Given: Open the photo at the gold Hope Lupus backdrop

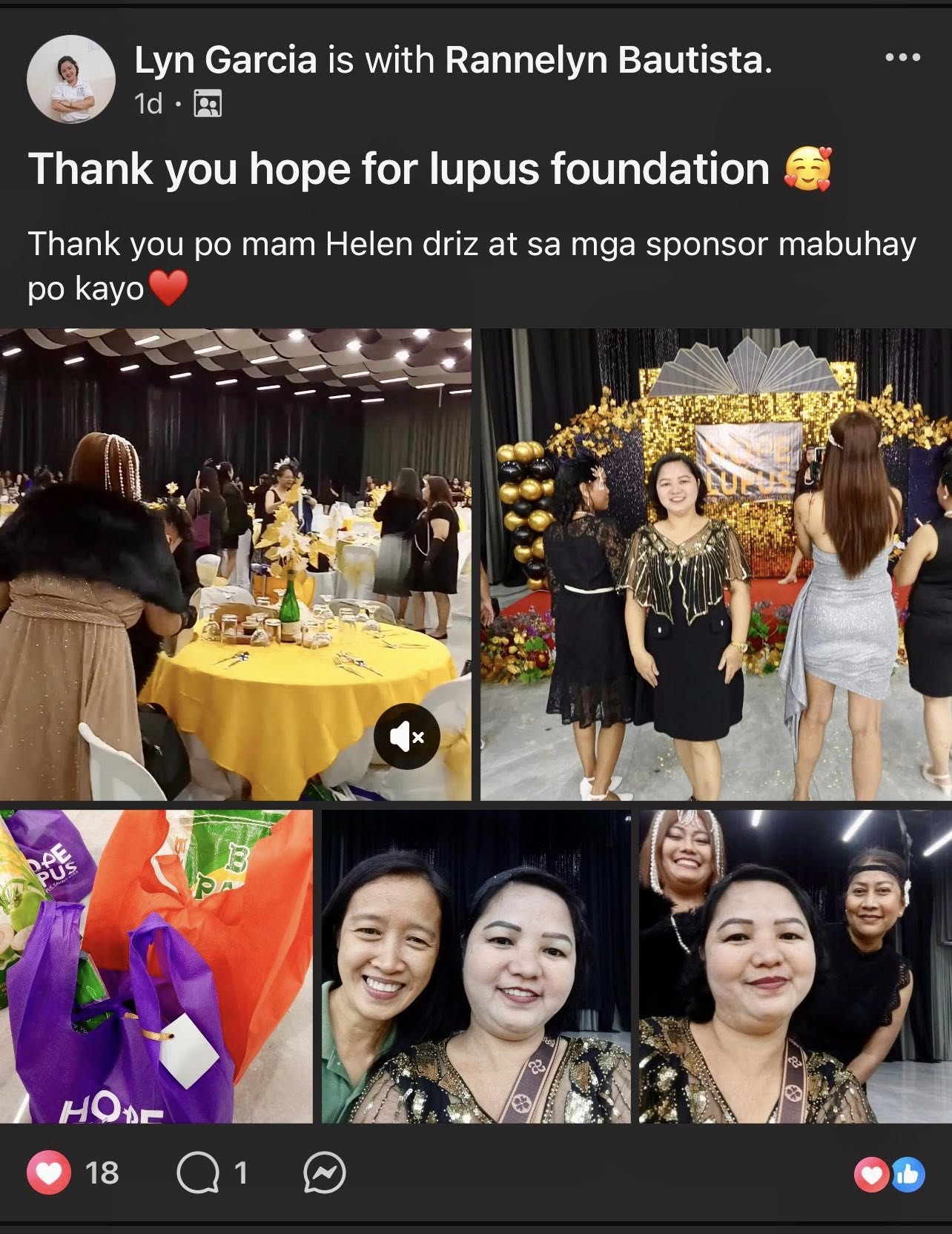Looking at the screenshot, I should click(715, 564).
